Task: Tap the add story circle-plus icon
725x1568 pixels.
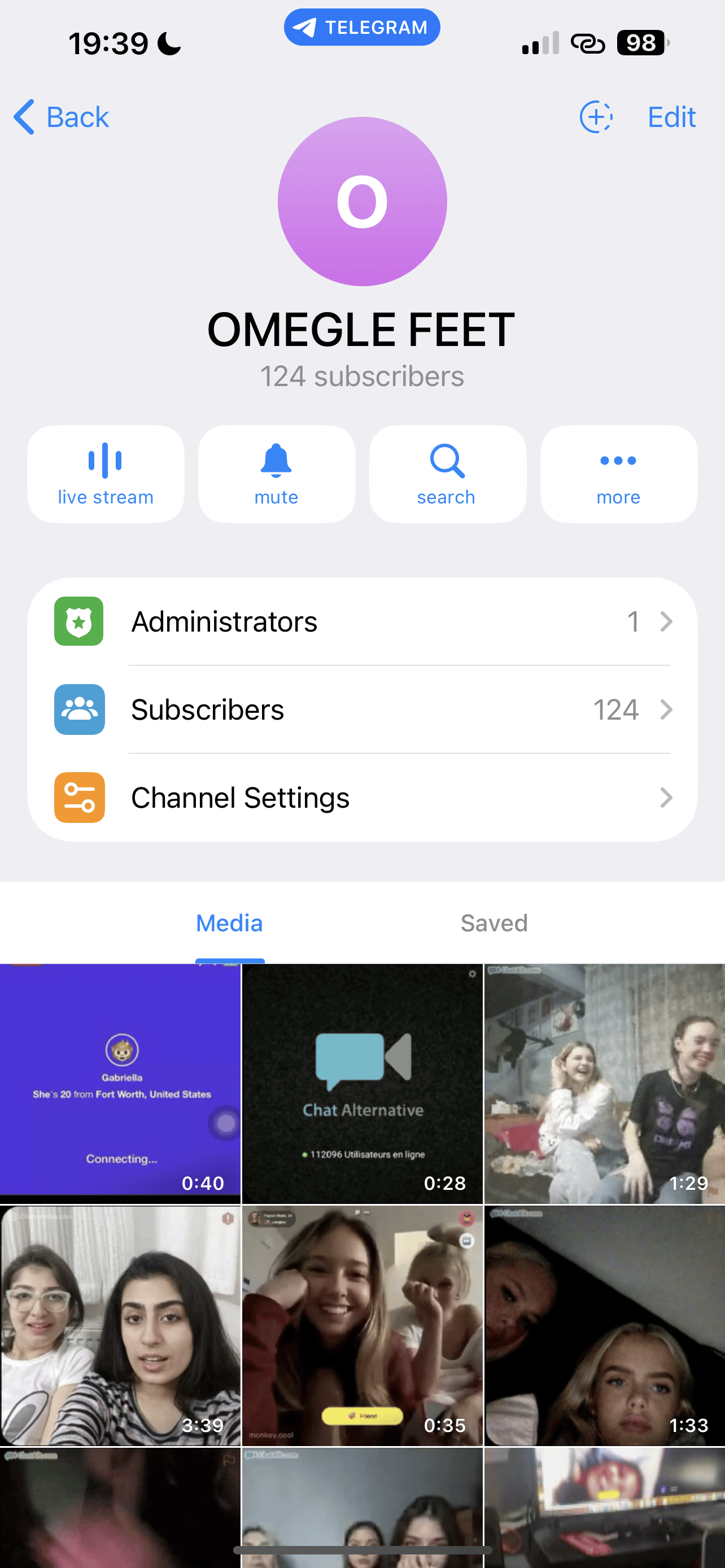Action: [x=595, y=117]
